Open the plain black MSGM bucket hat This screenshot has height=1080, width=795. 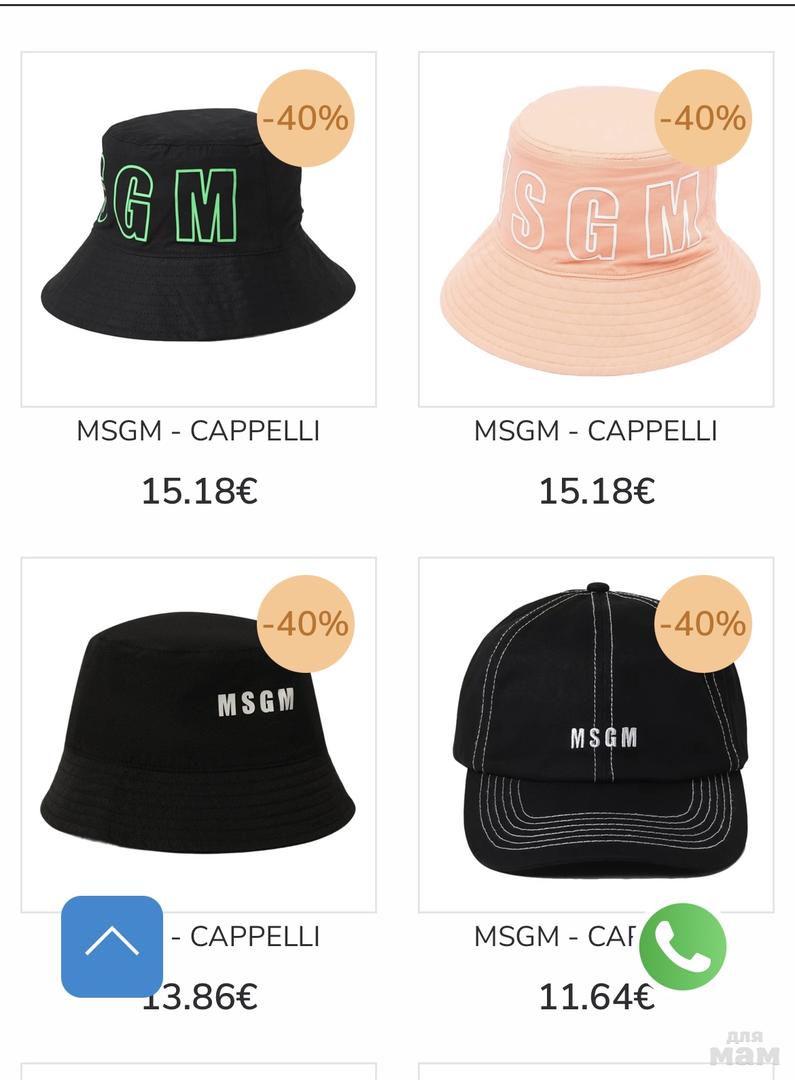click(198, 735)
